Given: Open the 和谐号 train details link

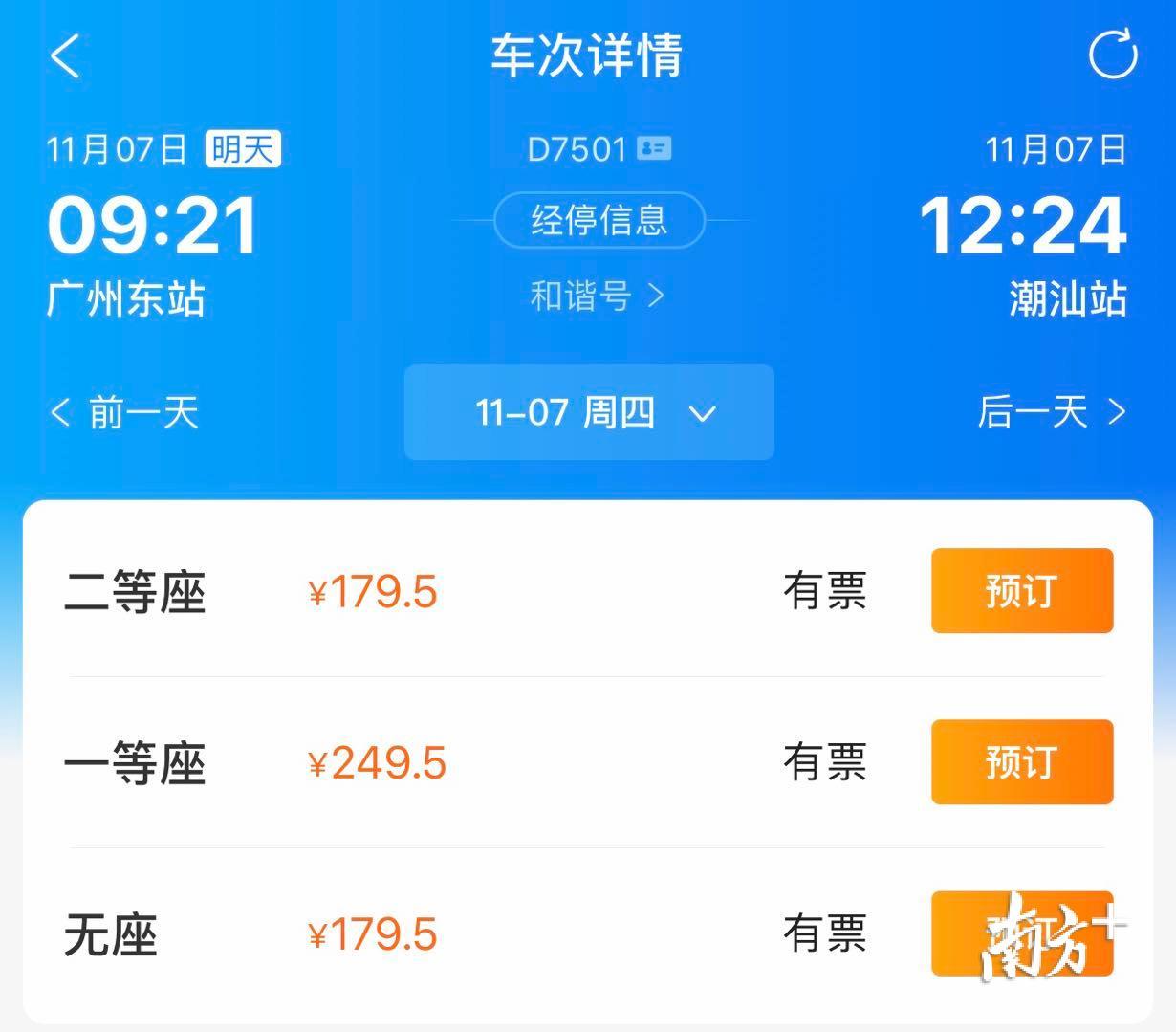Looking at the screenshot, I should [x=597, y=296].
